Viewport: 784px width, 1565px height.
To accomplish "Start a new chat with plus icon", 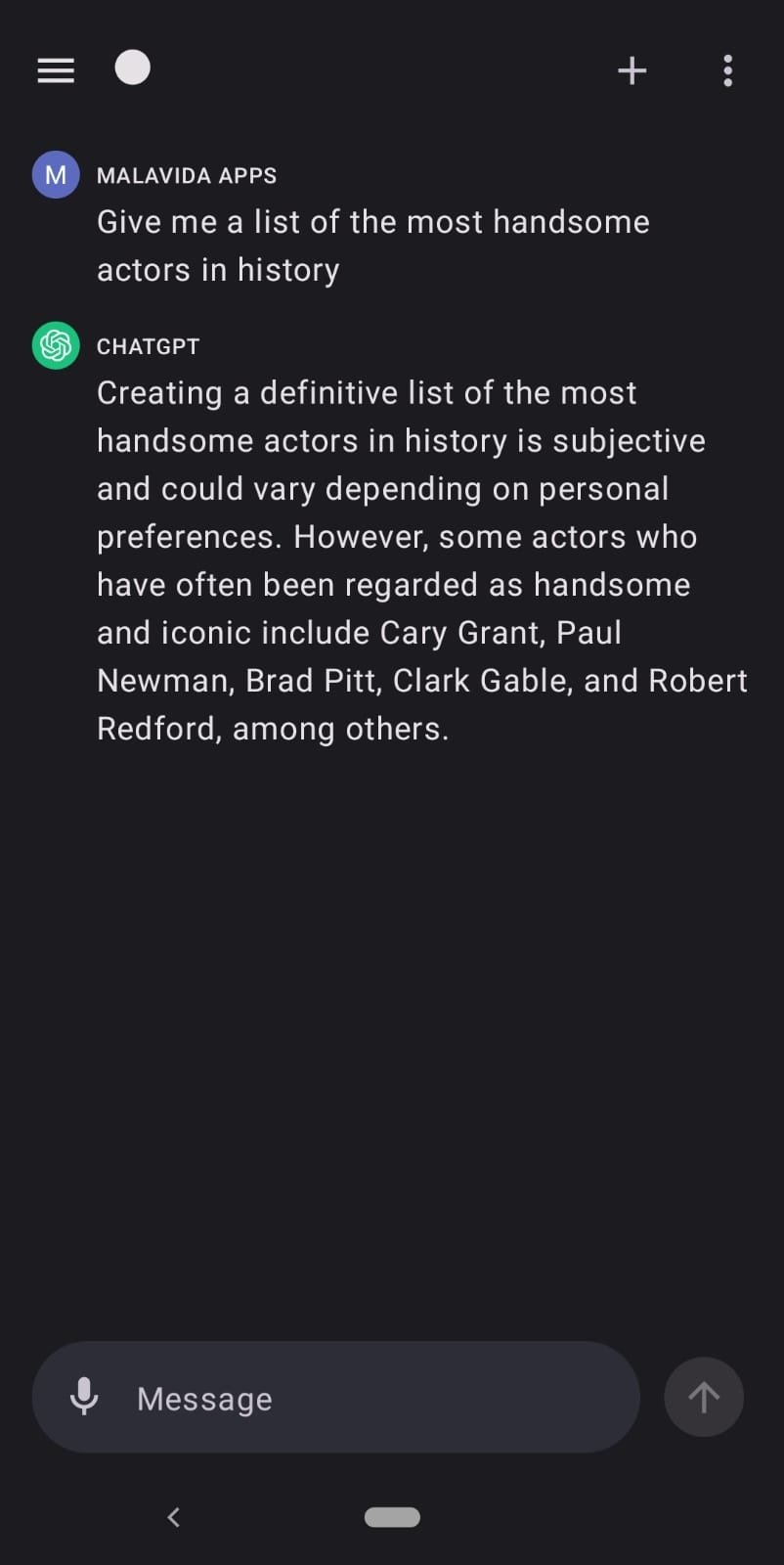I will pyautogui.click(x=632, y=70).
